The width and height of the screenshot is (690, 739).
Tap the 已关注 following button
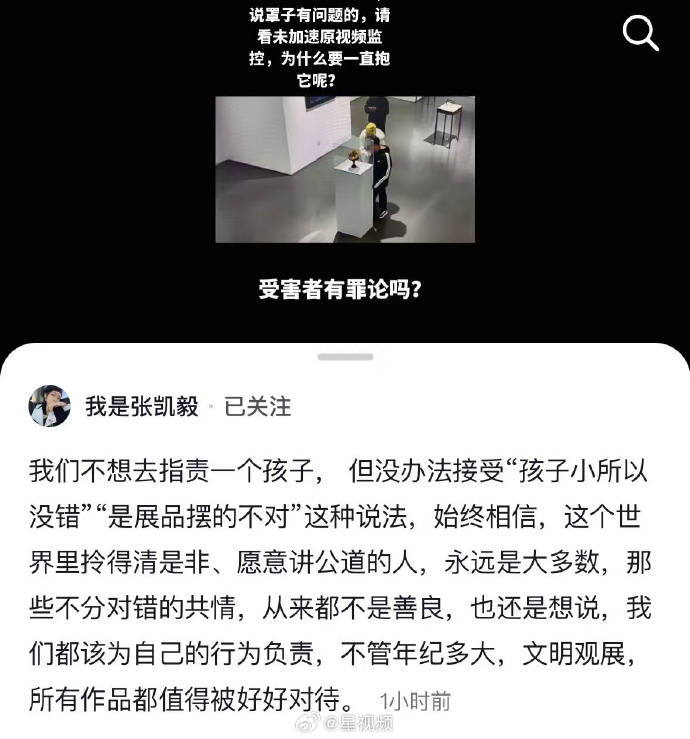click(x=257, y=406)
